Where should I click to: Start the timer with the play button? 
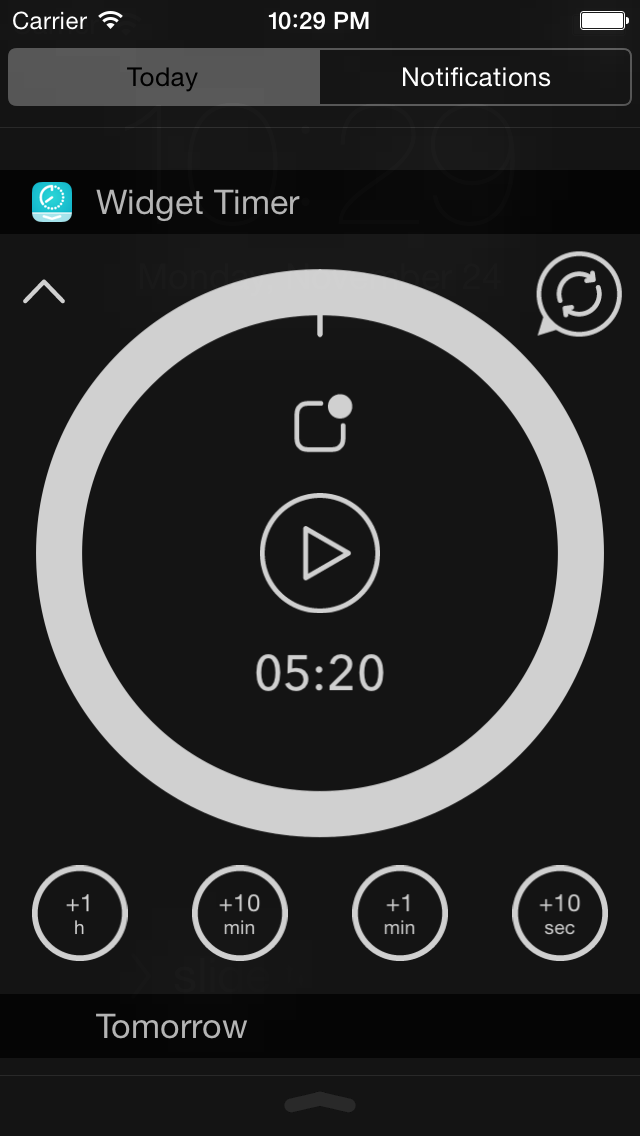pyautogui.click(x=320, y=553)
